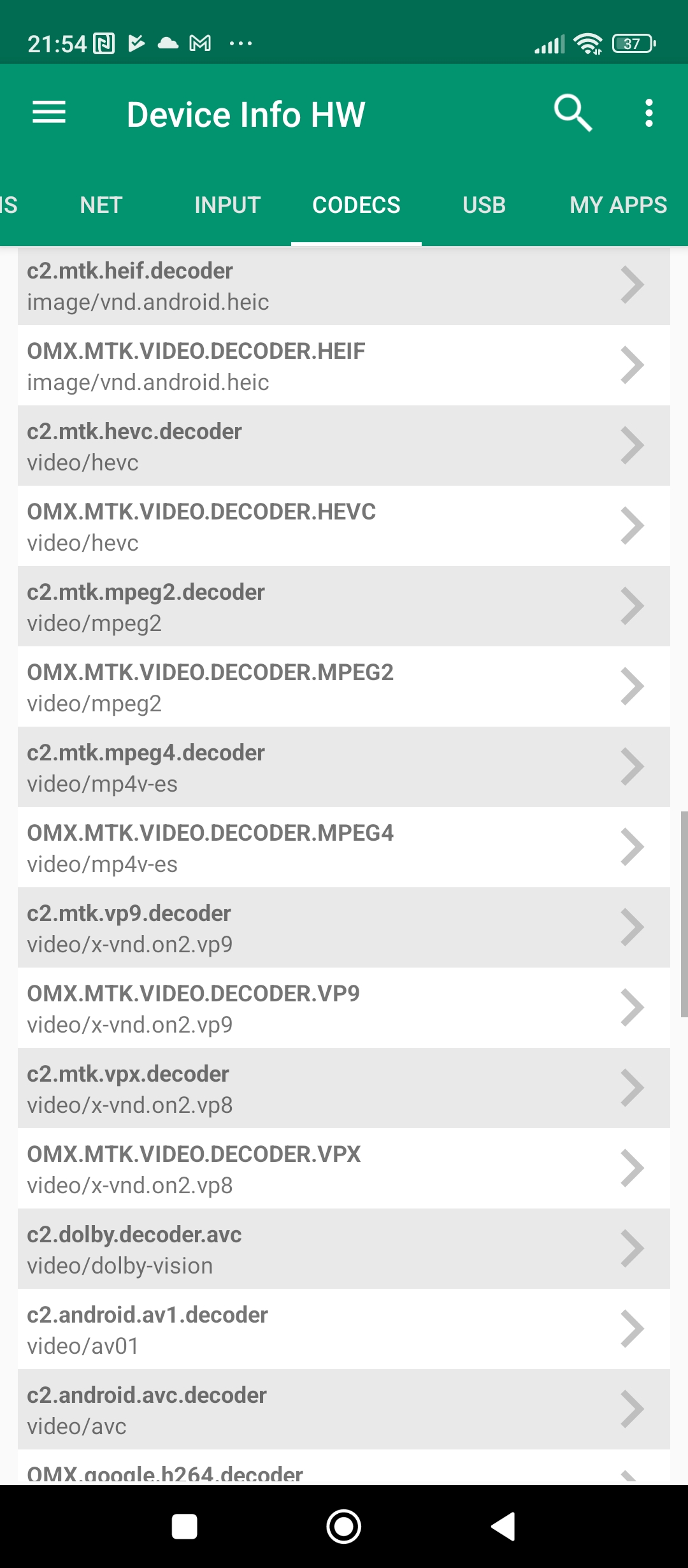This screenshot has height=1568, width=688.
Task: Show OMX.MTK.VIDEO.DECODER.HEVC codec info
Action: (x=344, y=526)
